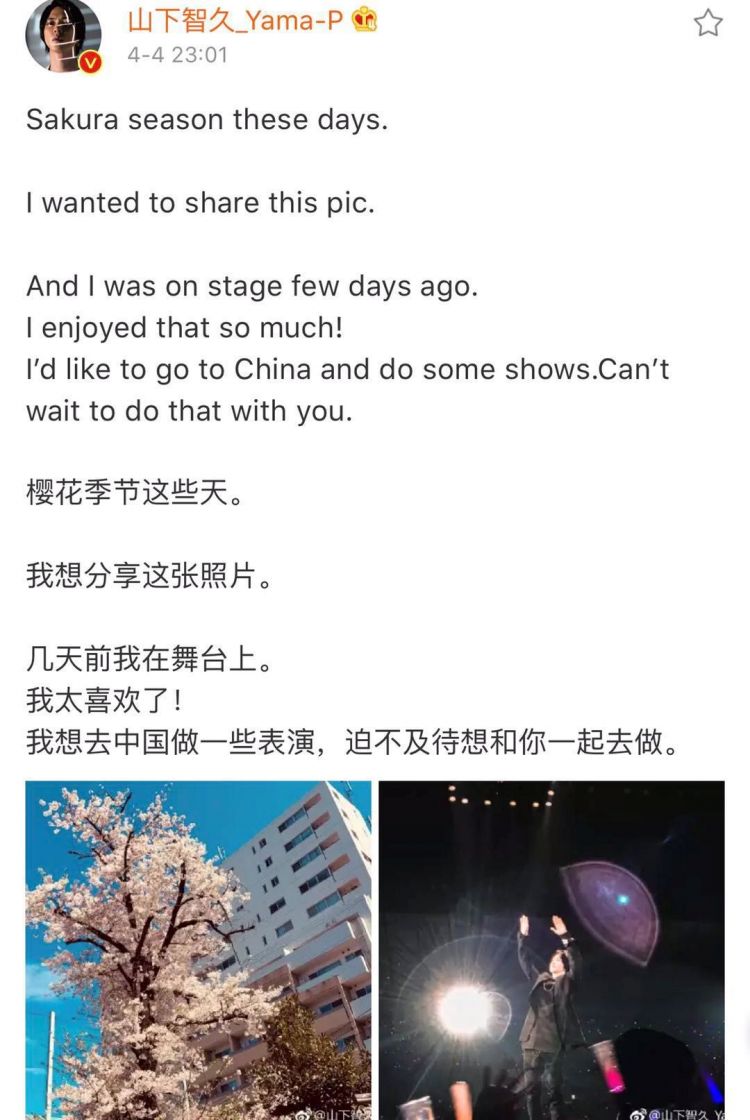Favorite this post with the star icon
This screenshot has width=750, height=1120.
coord(708,23)
